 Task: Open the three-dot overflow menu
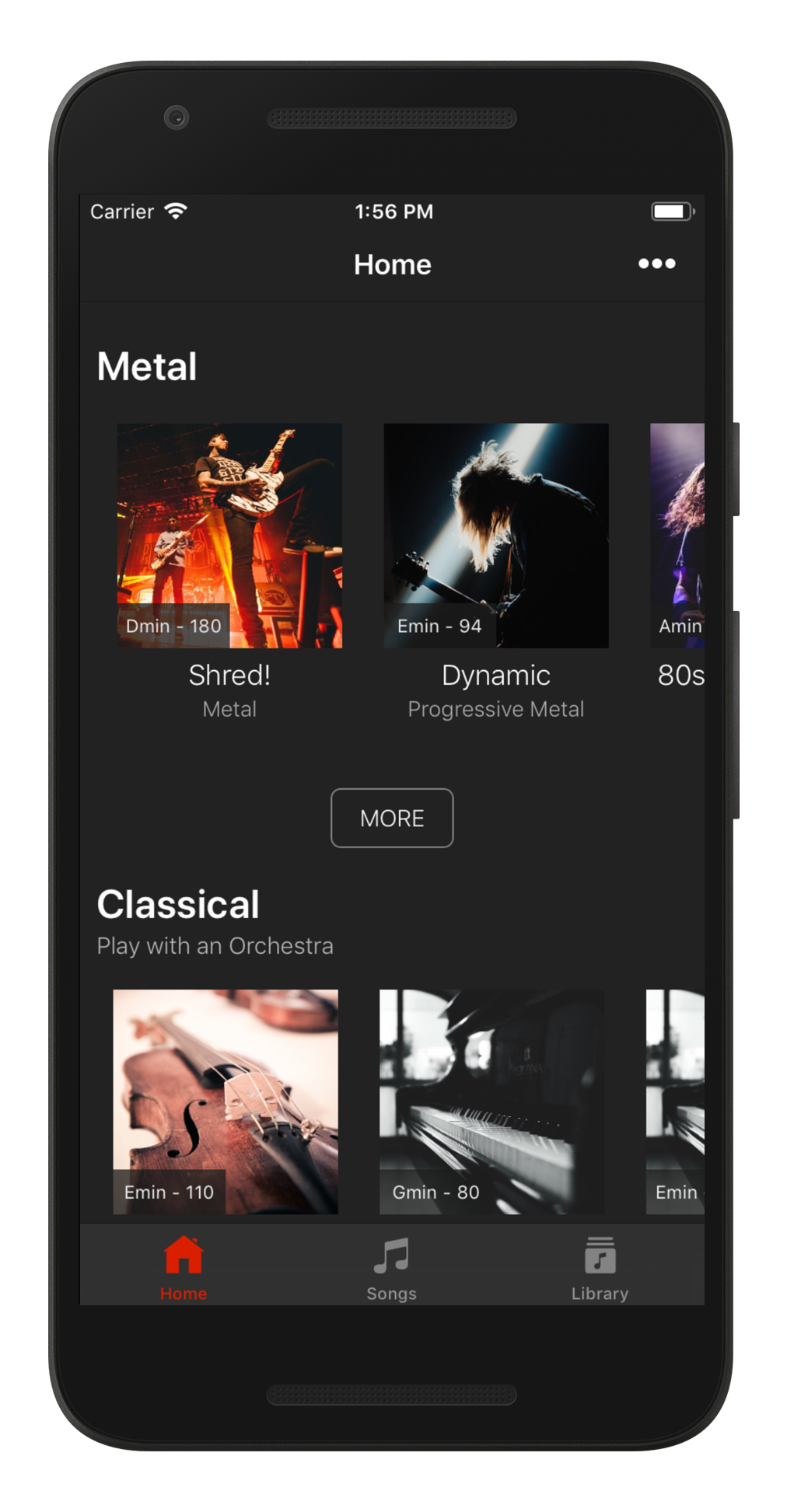(x=656, y=264)
